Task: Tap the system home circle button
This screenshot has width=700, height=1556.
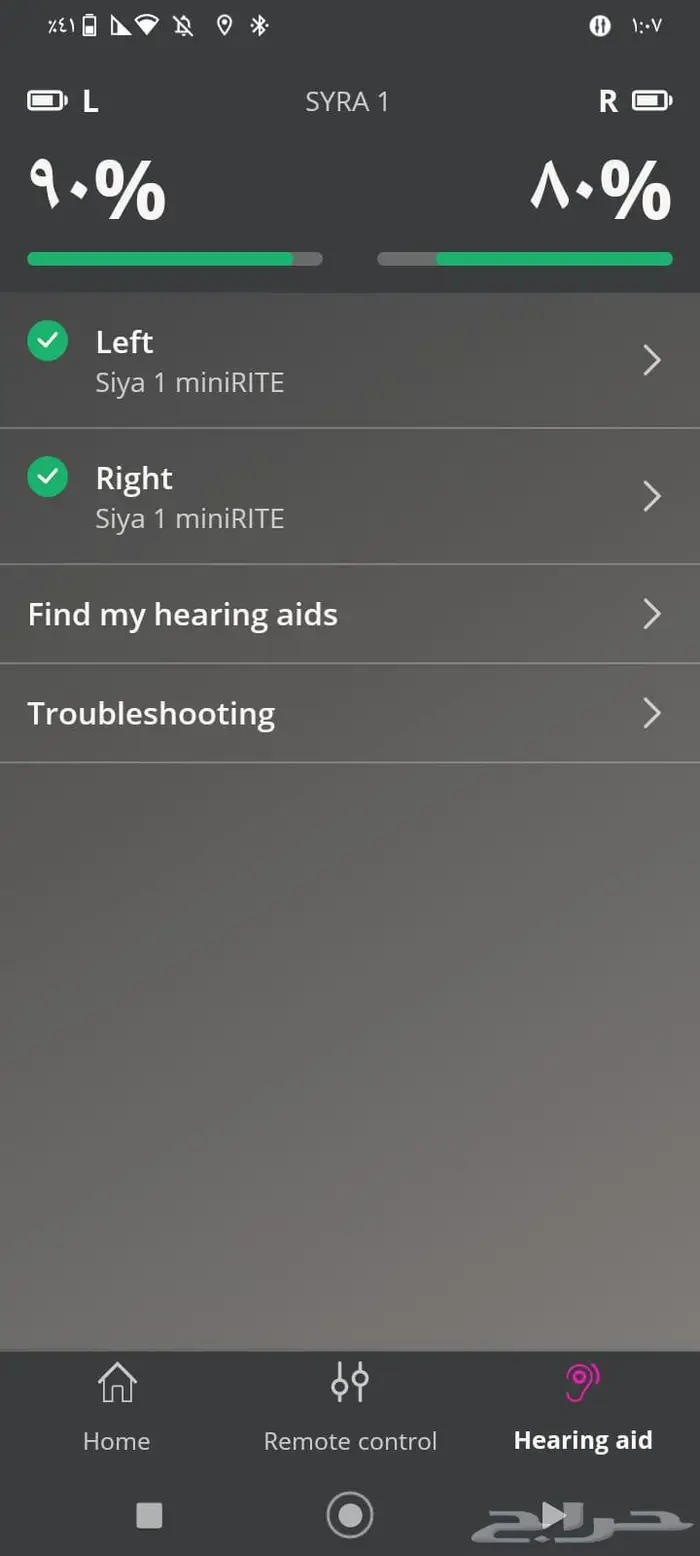Action: (350, 1515)
